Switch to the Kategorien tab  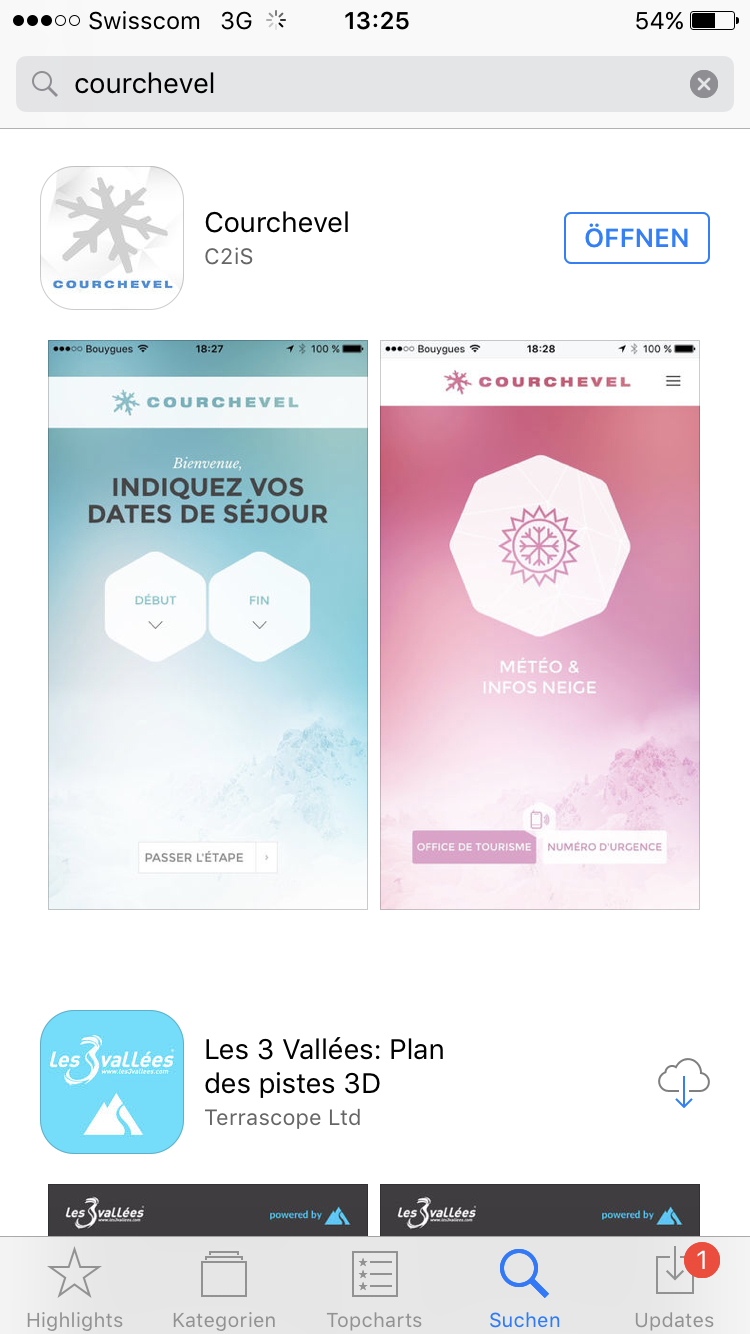224,1290
